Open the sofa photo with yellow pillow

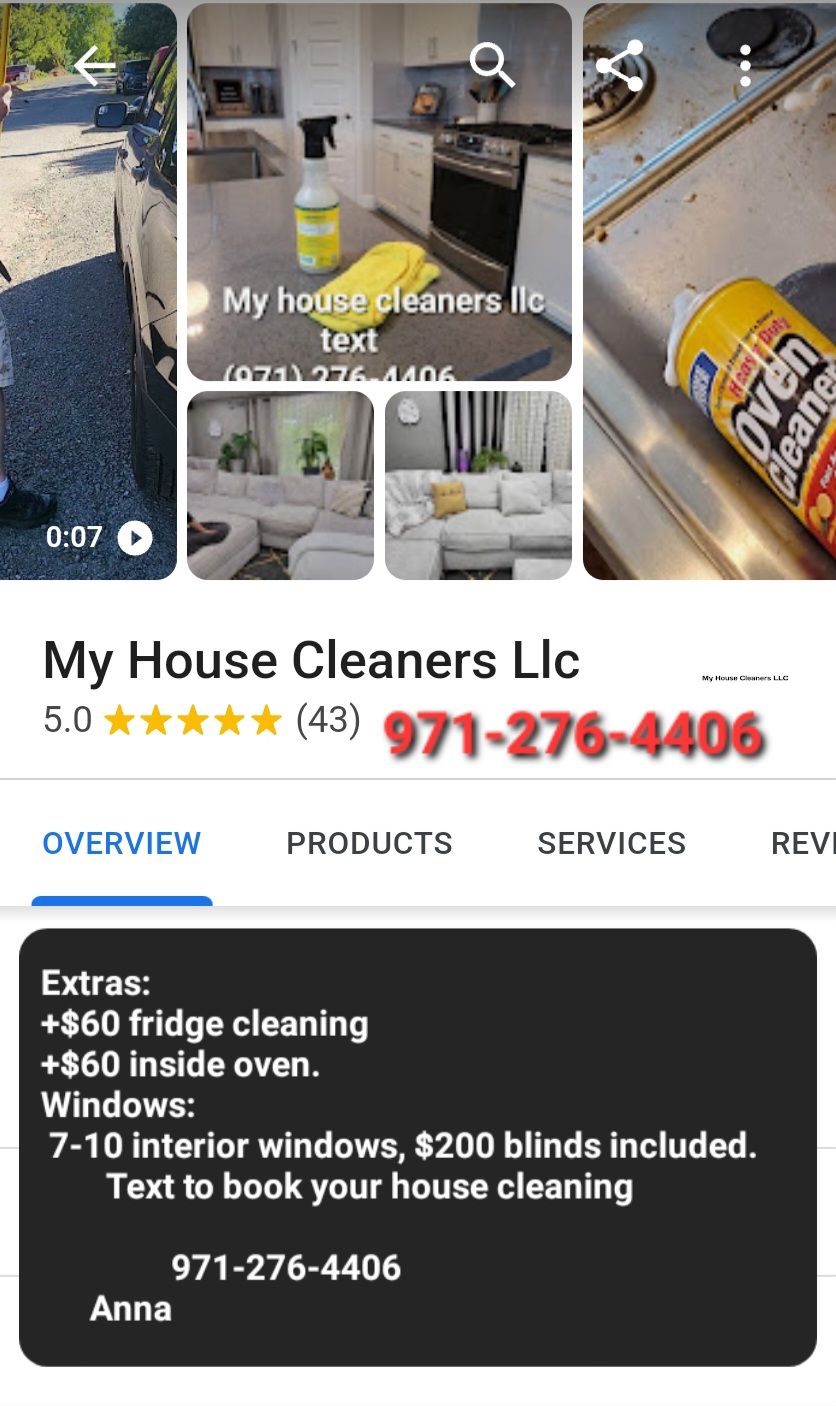(478, 485)
